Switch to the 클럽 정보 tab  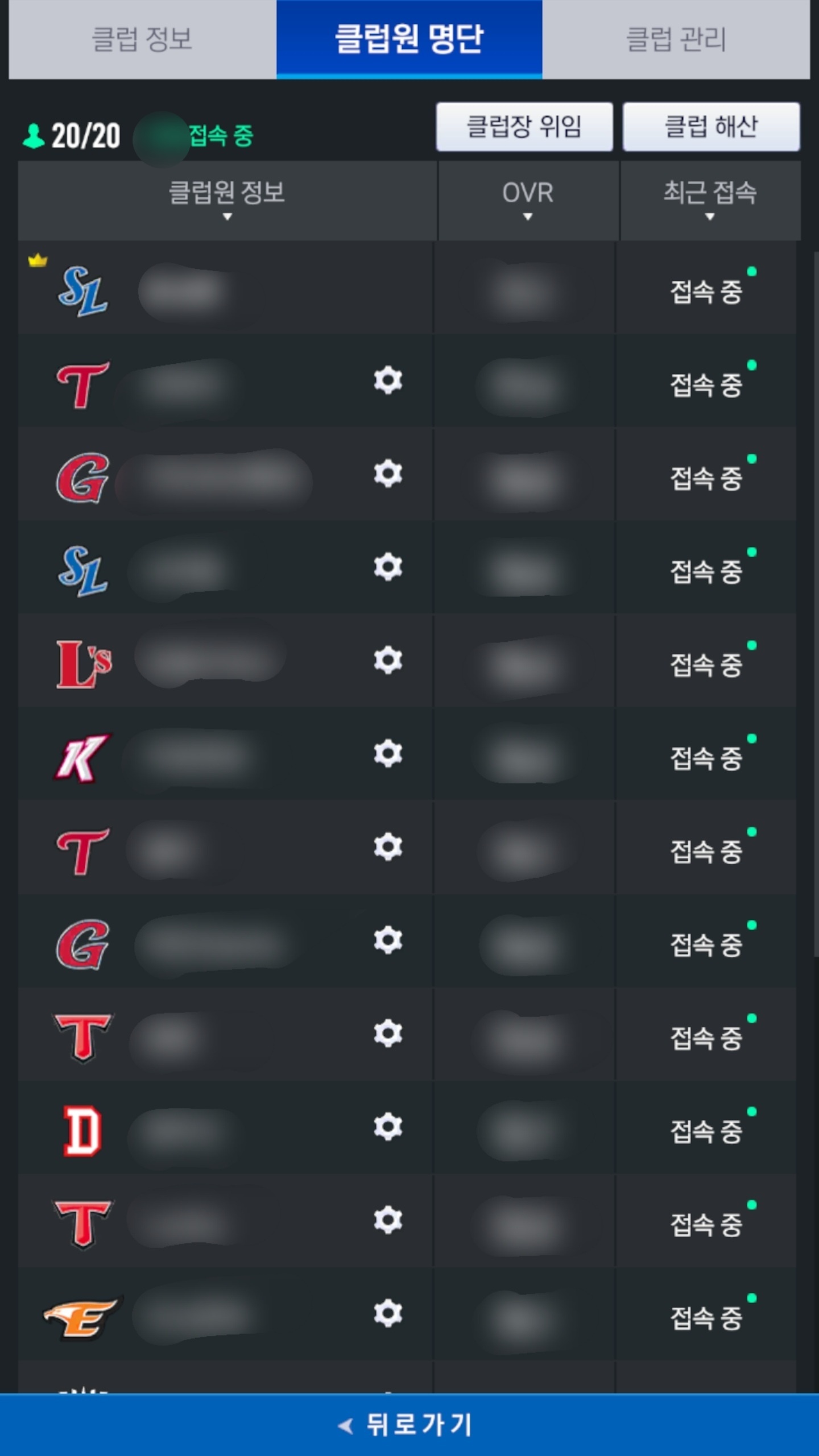(x=142, y=39)
